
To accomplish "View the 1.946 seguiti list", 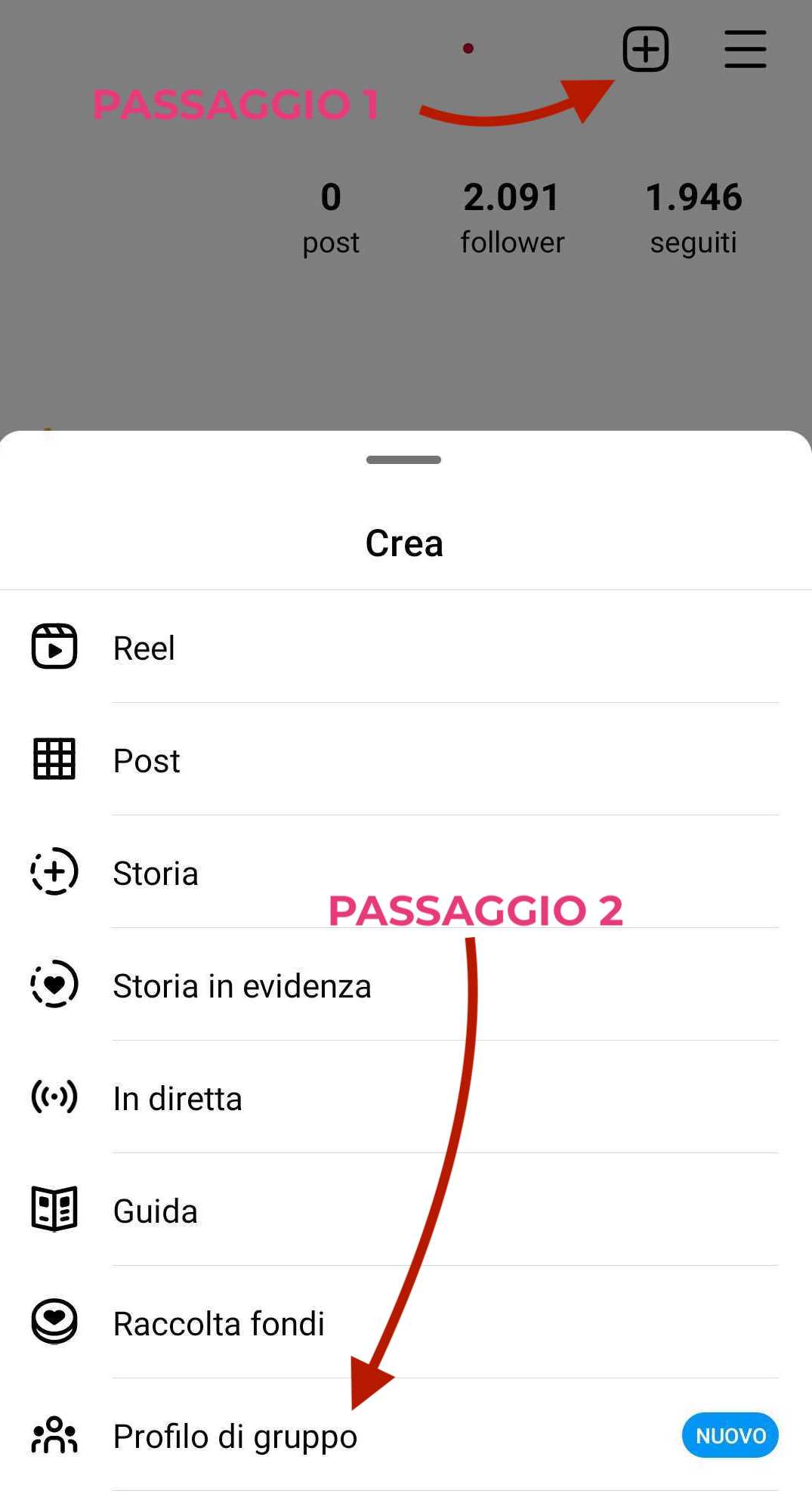I will (x=693, y=218).
